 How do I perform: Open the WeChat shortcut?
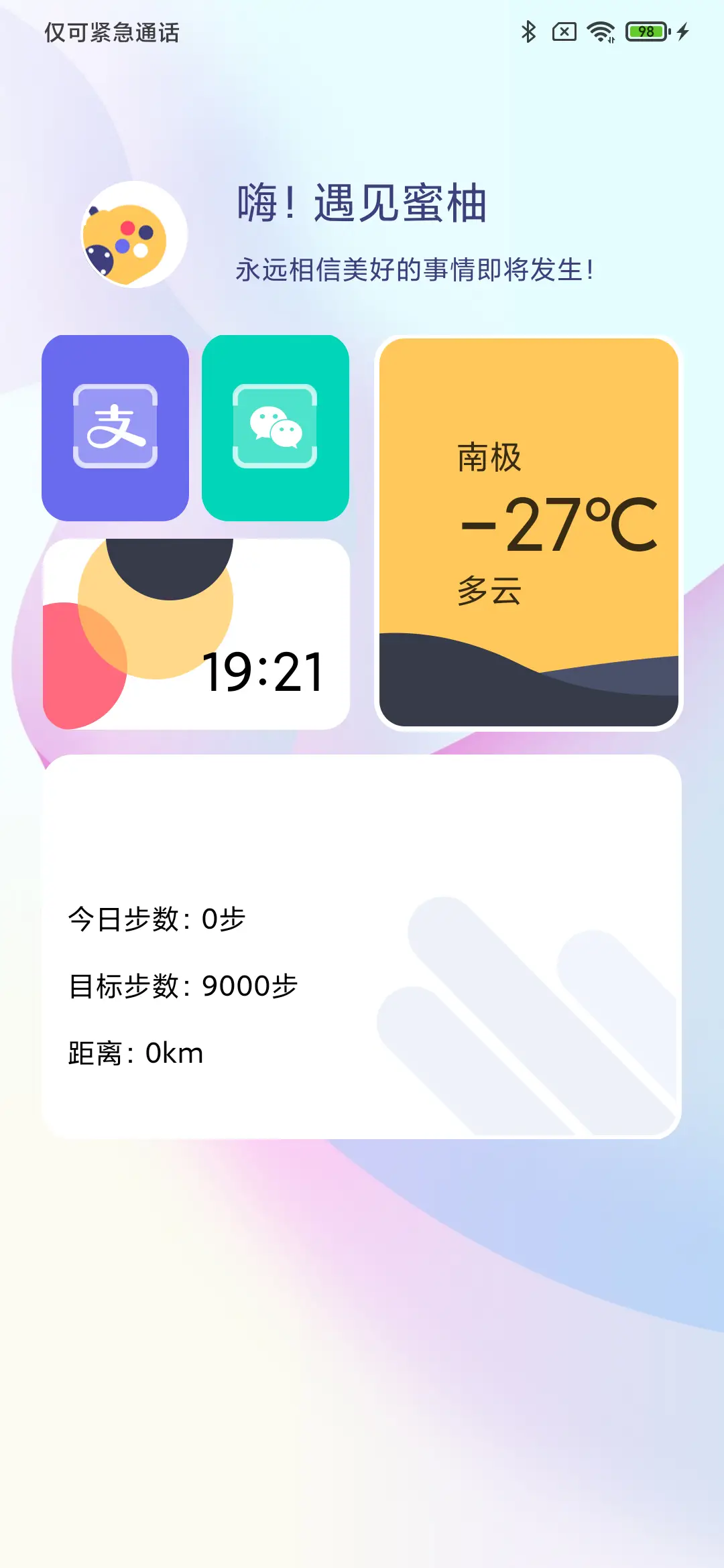[277, 427]
